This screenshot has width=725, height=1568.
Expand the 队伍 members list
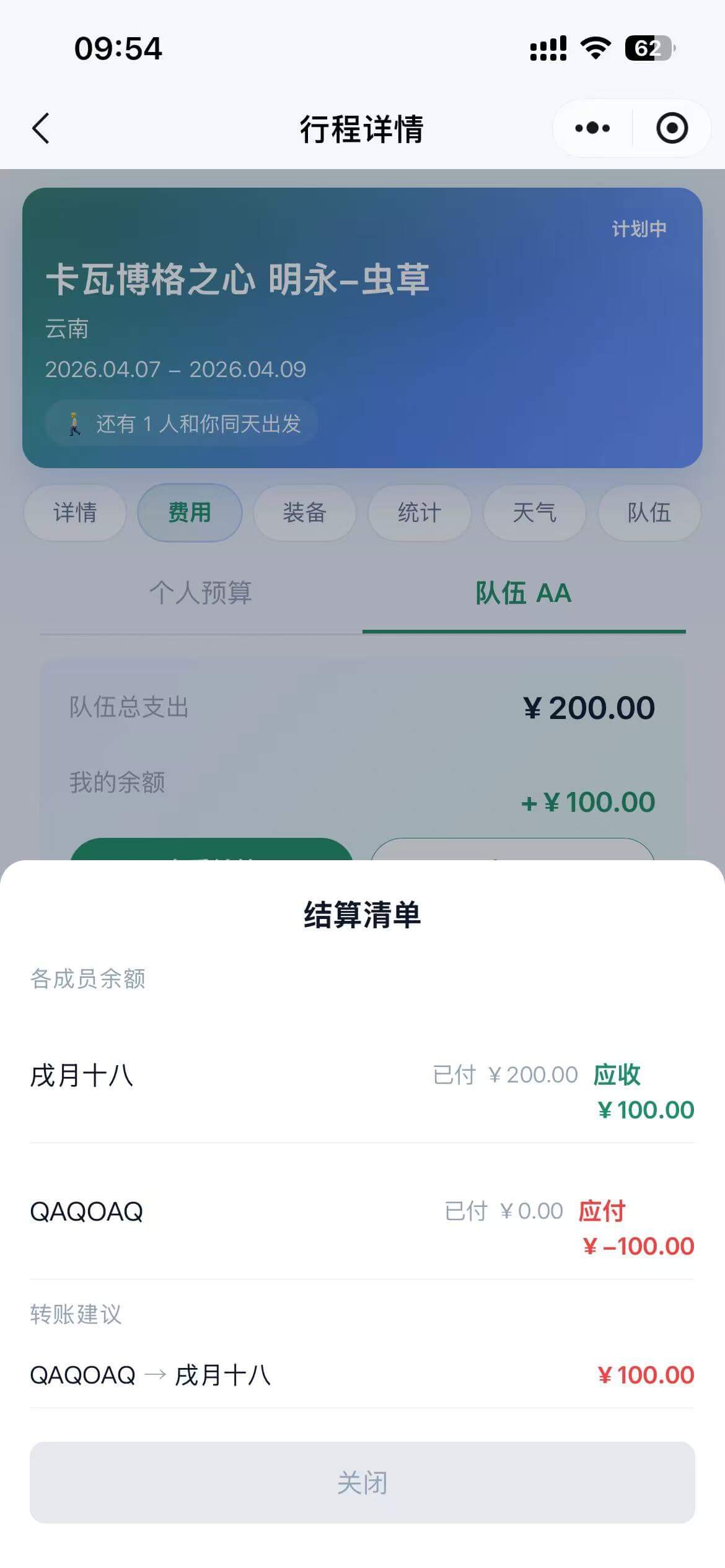648,513
